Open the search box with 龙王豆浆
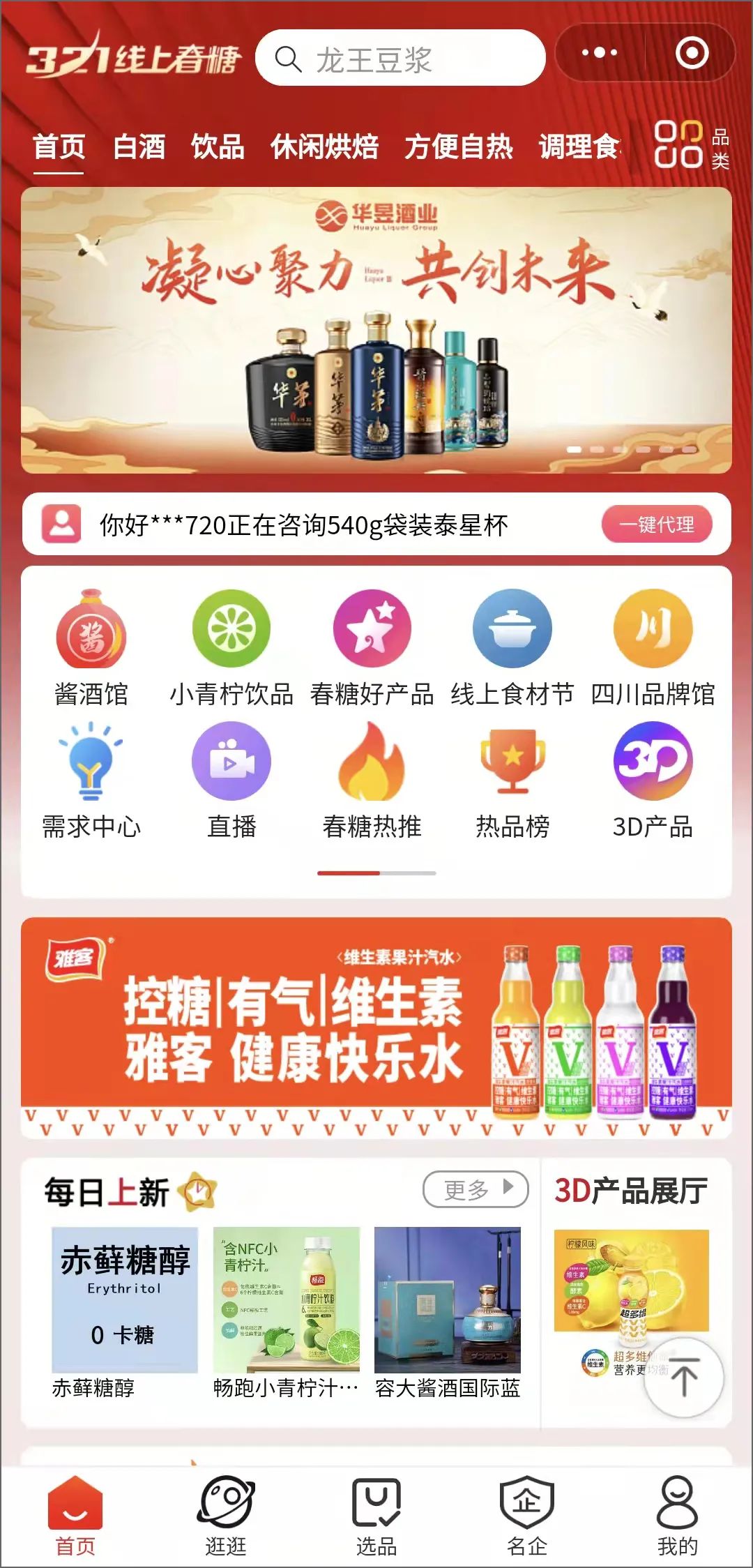The width and height of the screenshot is (753, 1568). point(400,59)
